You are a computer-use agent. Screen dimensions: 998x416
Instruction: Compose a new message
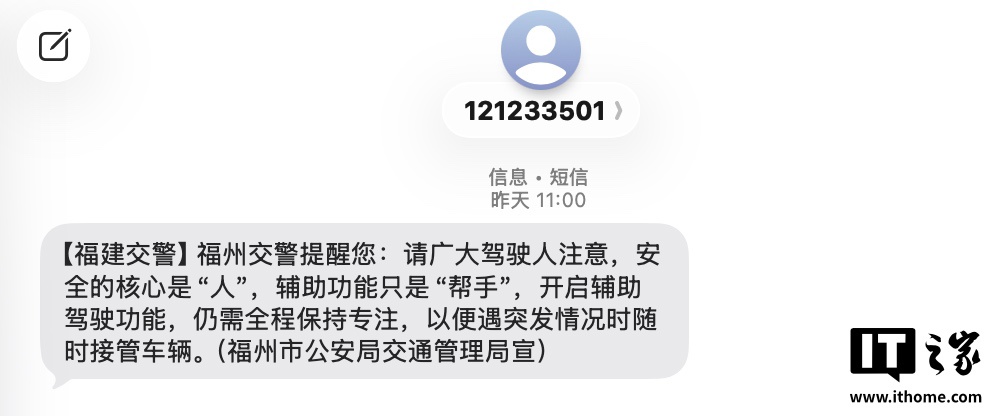tap(54, 46)
